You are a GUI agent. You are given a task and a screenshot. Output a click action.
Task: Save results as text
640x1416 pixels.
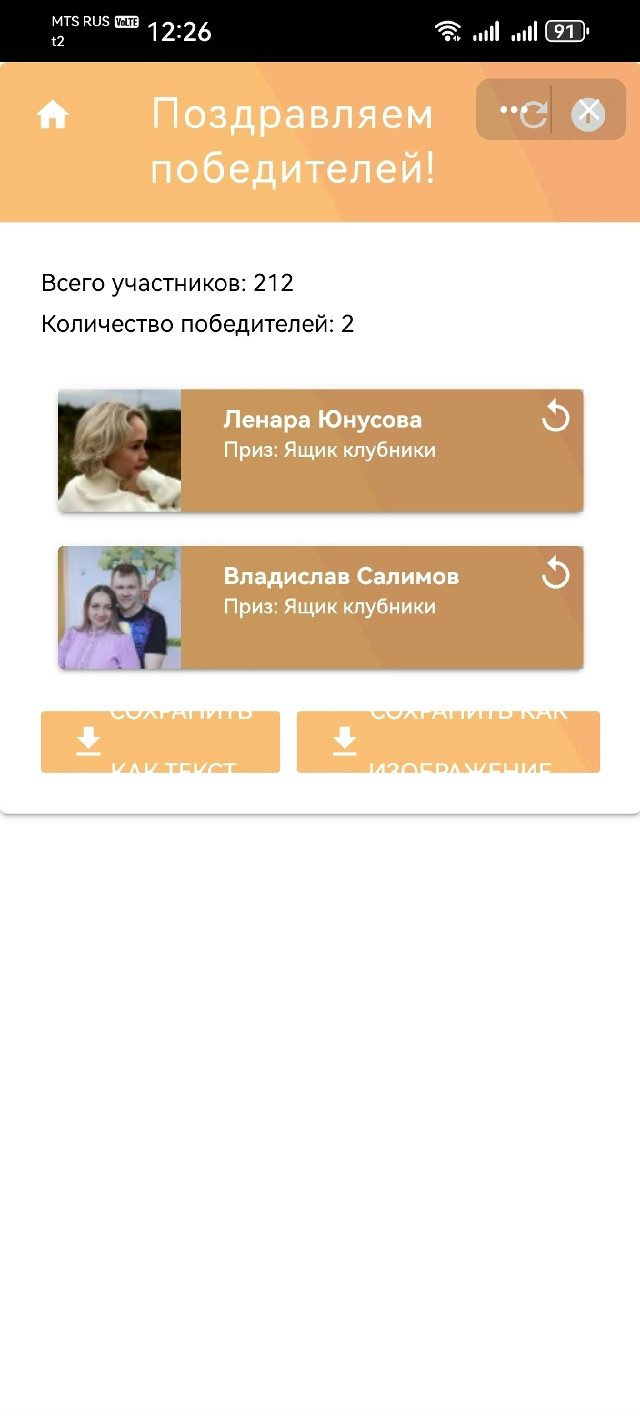(160, 742)
